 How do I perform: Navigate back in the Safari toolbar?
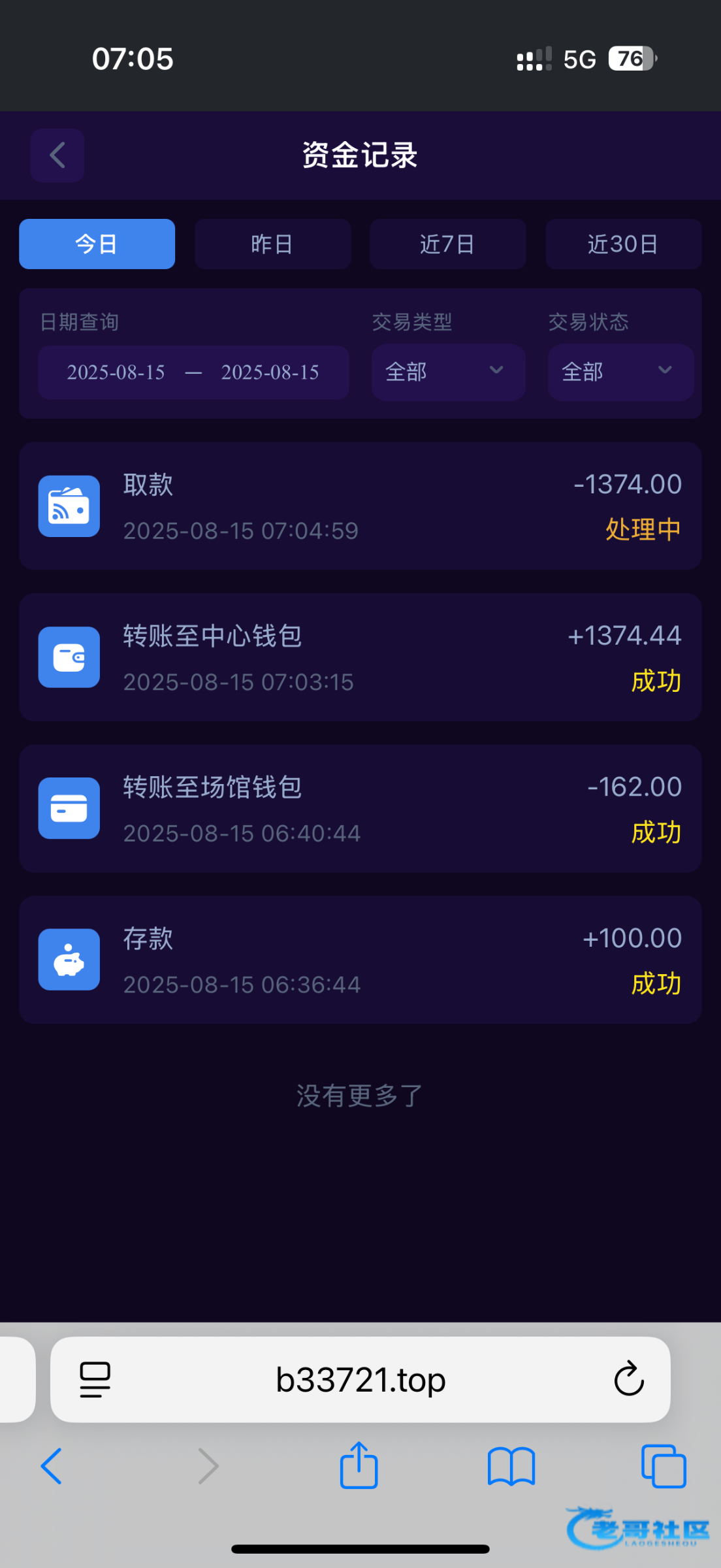click(52, 1466)
